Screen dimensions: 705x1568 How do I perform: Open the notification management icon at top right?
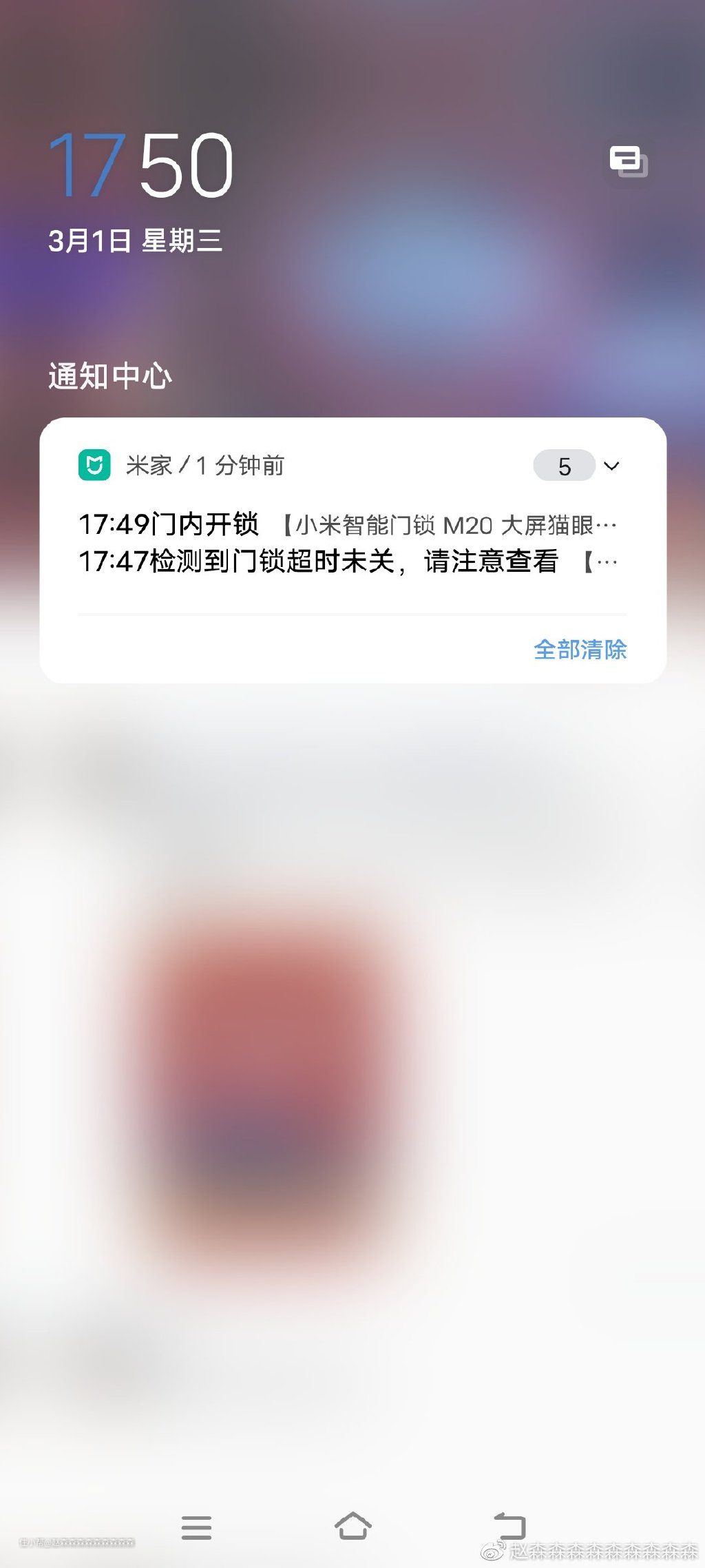pyautogui.click(x=629, y=162)
